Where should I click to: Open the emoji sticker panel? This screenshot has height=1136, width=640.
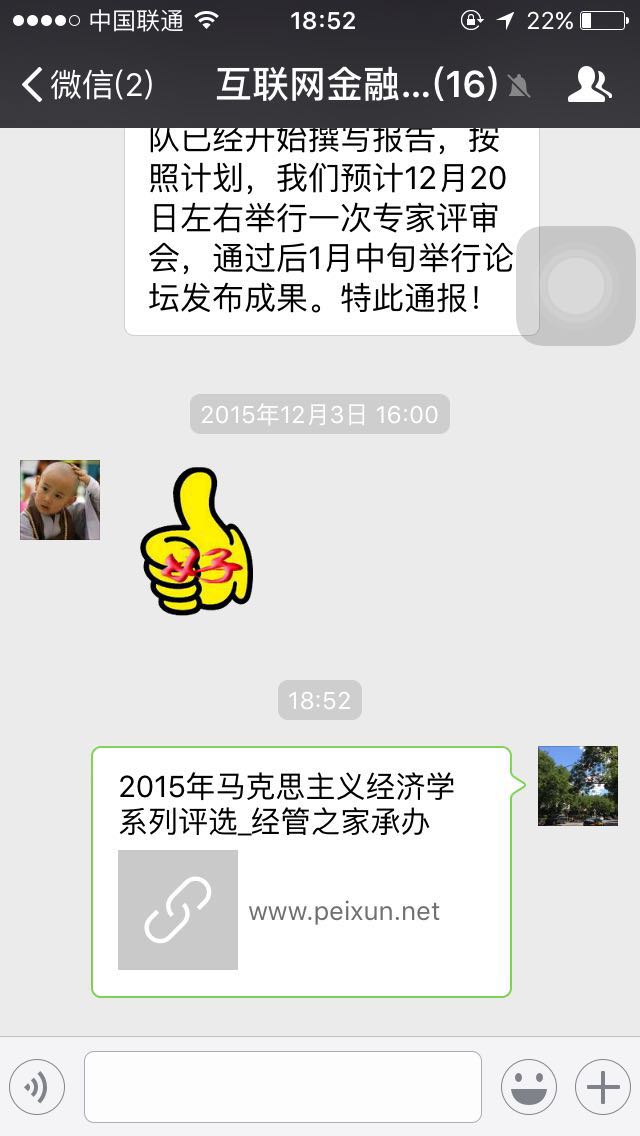pyautogui.click(x=528, y=1087)
